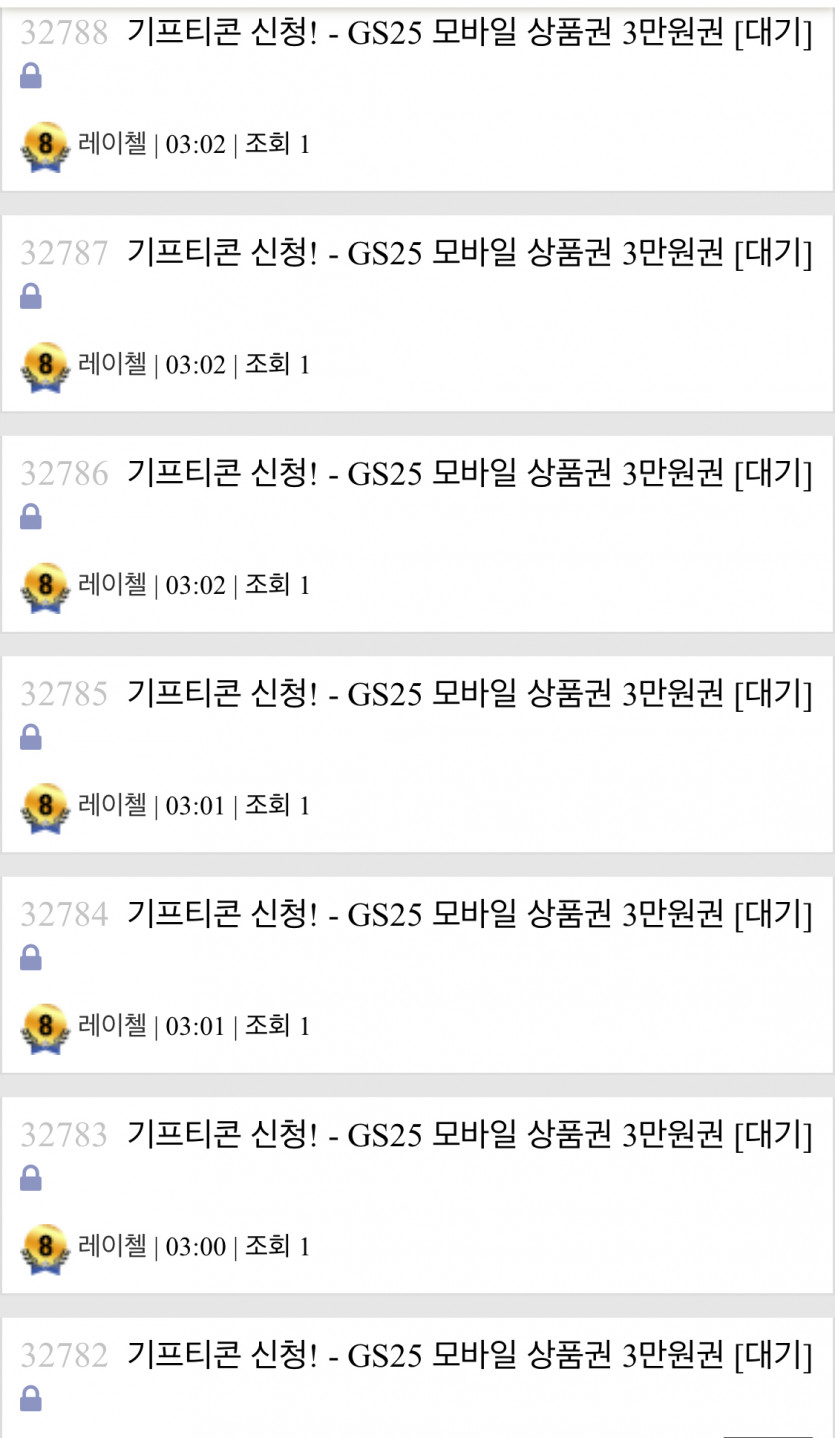
Task: Open post number 32788
Action: coord(468,34)
